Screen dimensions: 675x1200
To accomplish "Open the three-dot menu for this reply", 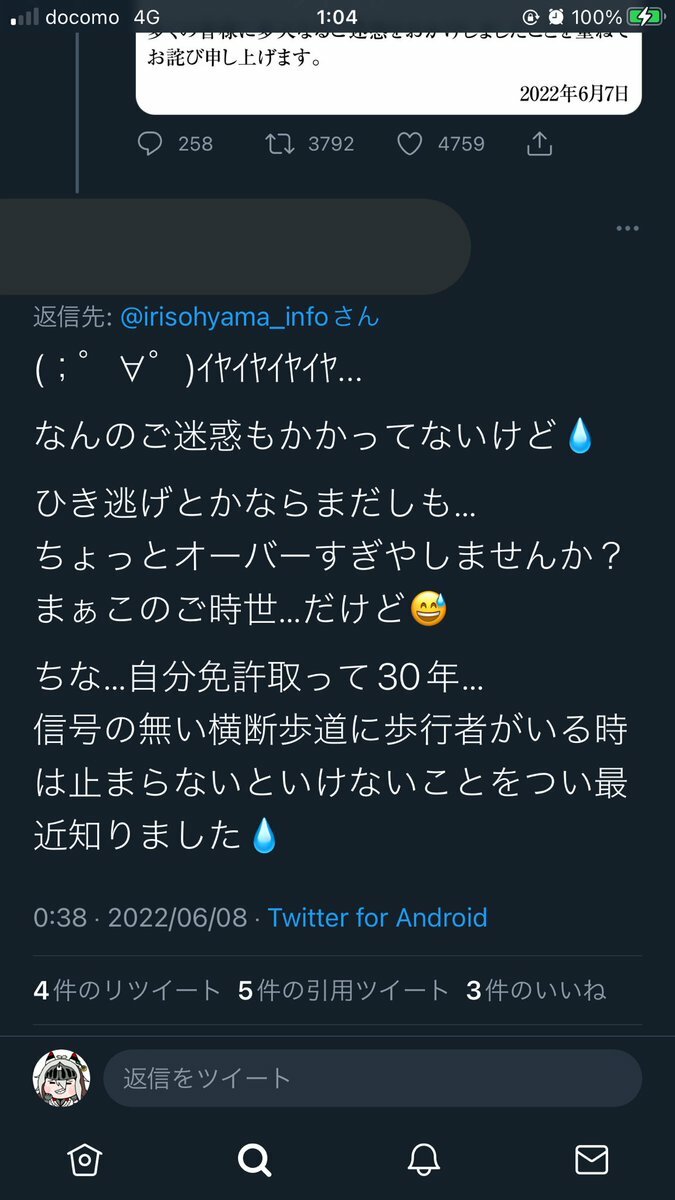I will [x=628, y=229].
